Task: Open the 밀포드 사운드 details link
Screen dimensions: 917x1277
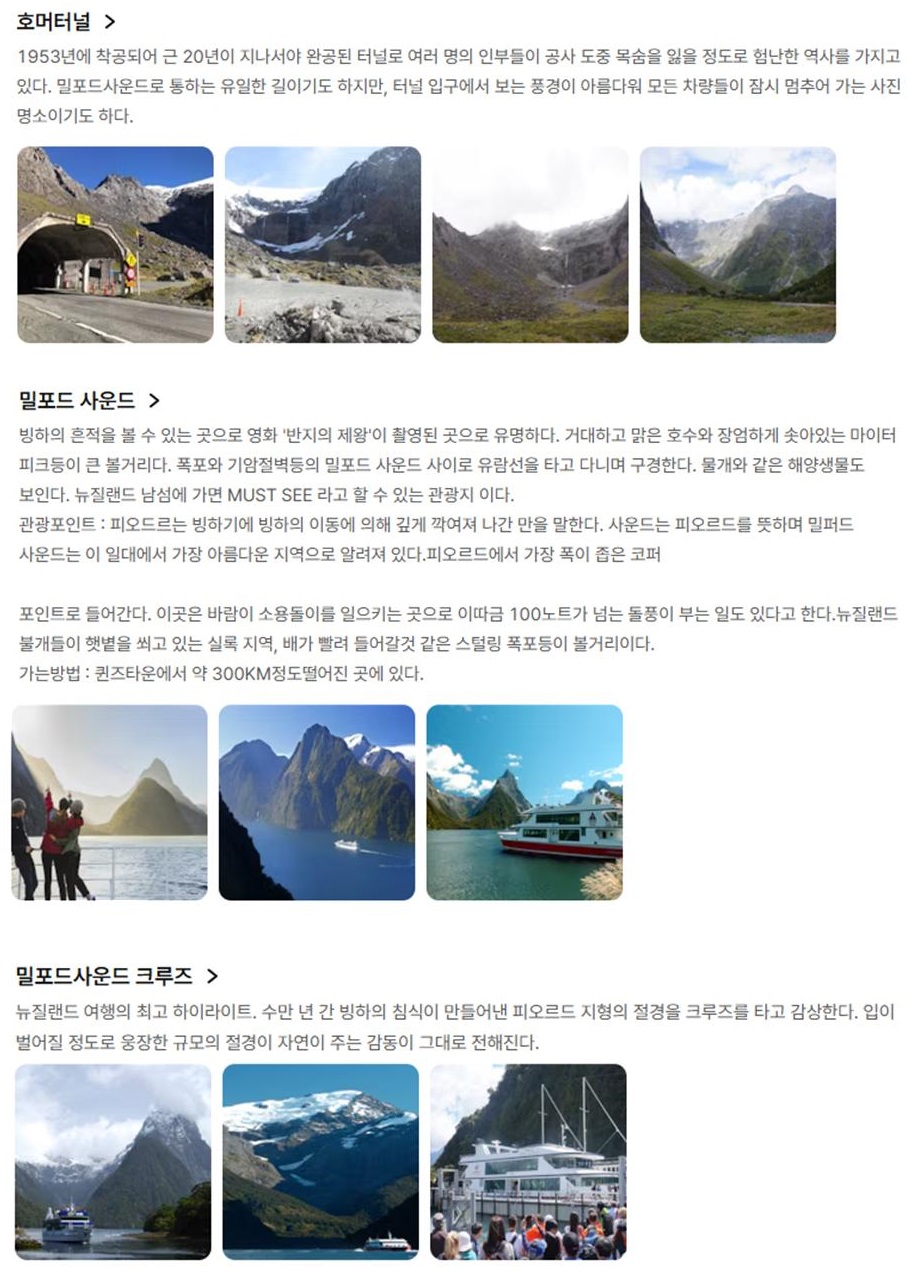Action: click(89, 401)
